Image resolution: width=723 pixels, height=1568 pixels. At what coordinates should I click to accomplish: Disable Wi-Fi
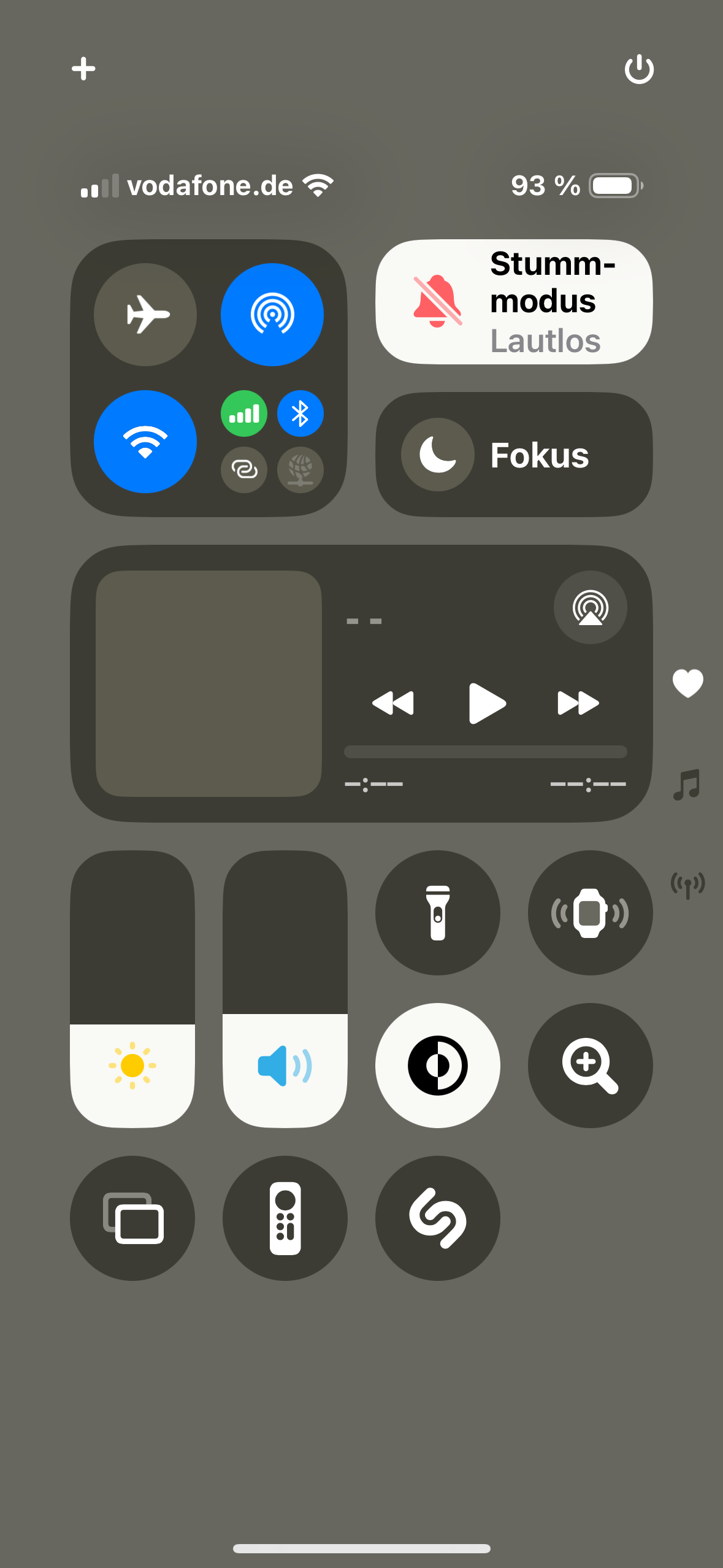(145, 442)
